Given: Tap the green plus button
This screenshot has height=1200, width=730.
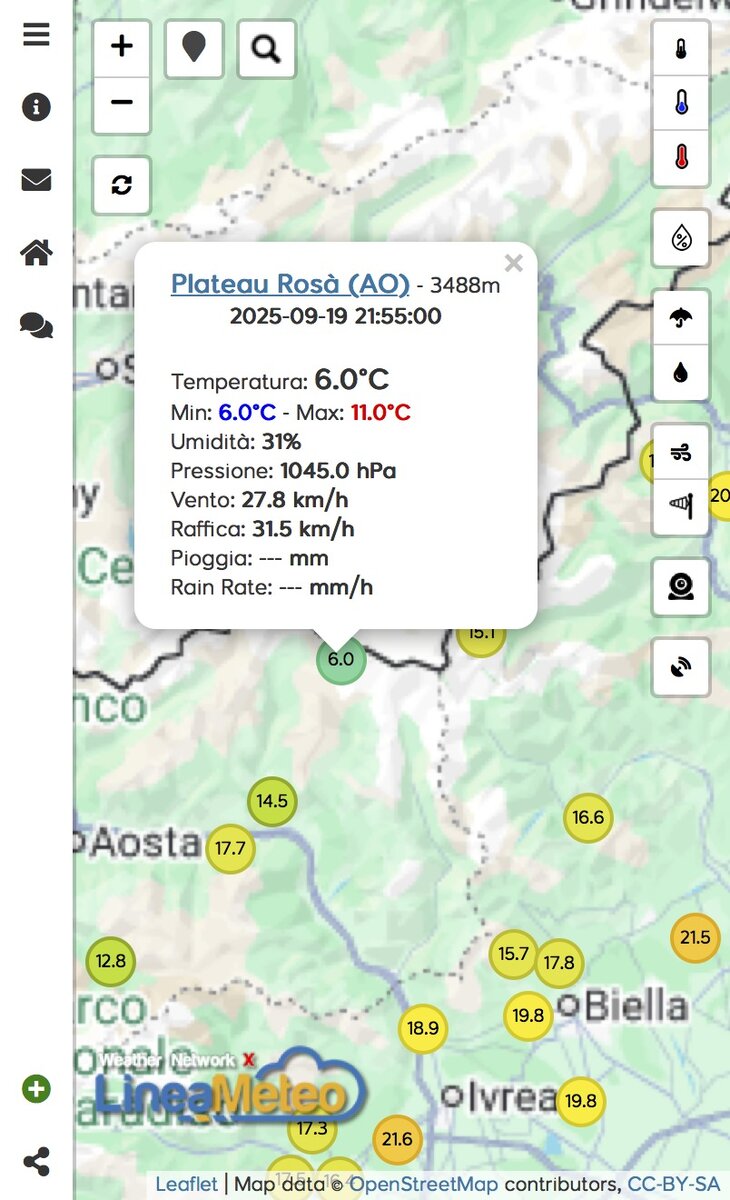Looking at the screenshot, I should coord(36,1089).
